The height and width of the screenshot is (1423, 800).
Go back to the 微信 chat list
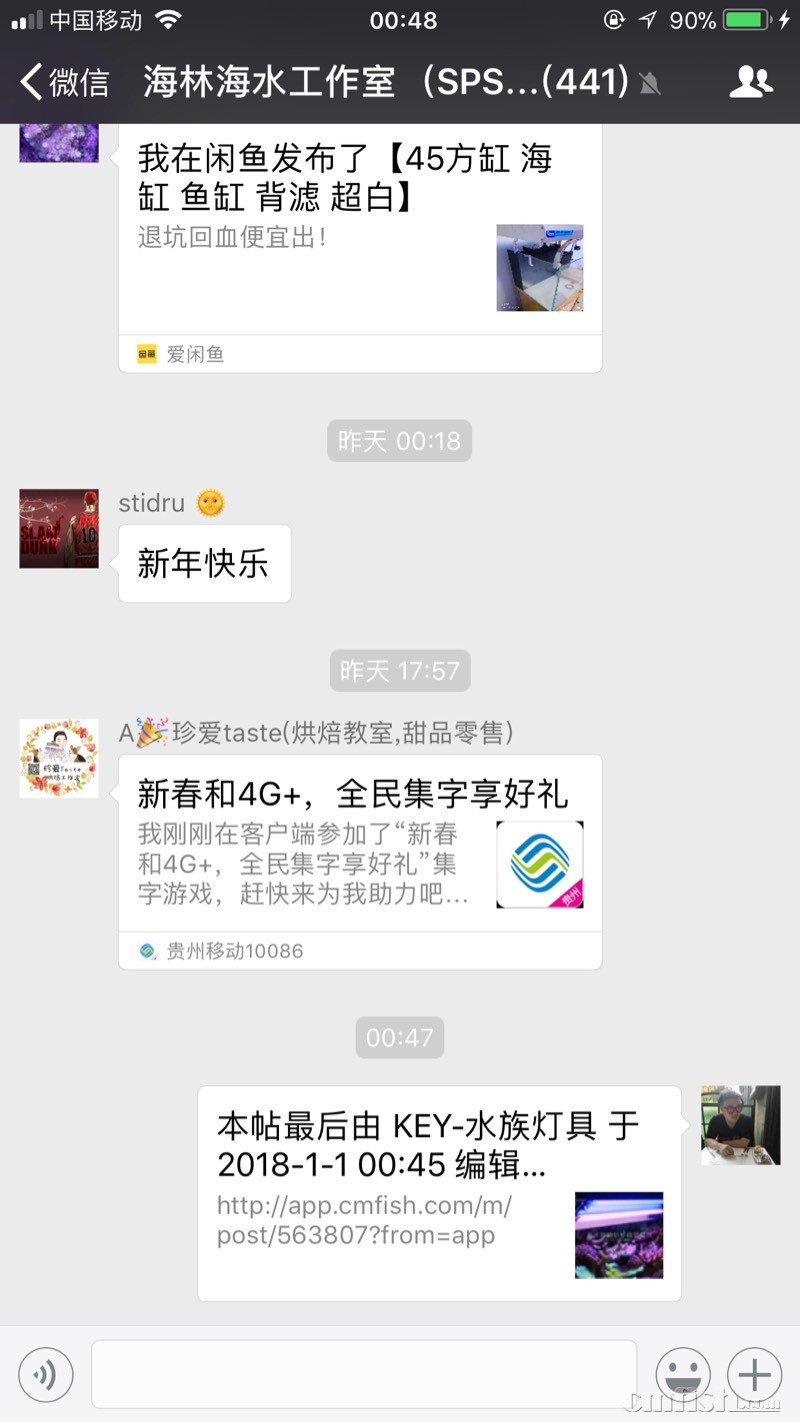point(65,82)
